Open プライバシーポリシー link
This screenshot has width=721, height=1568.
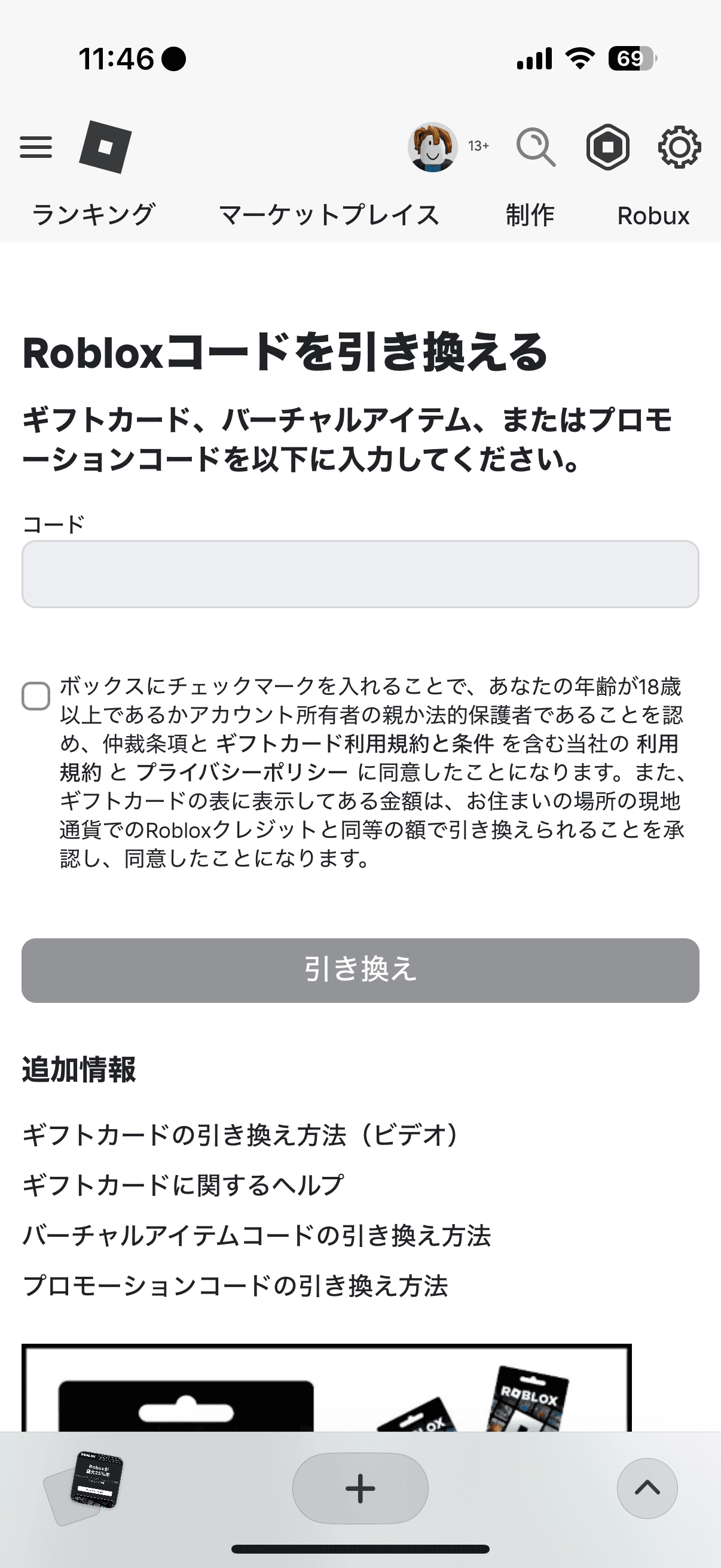[242, 772]
